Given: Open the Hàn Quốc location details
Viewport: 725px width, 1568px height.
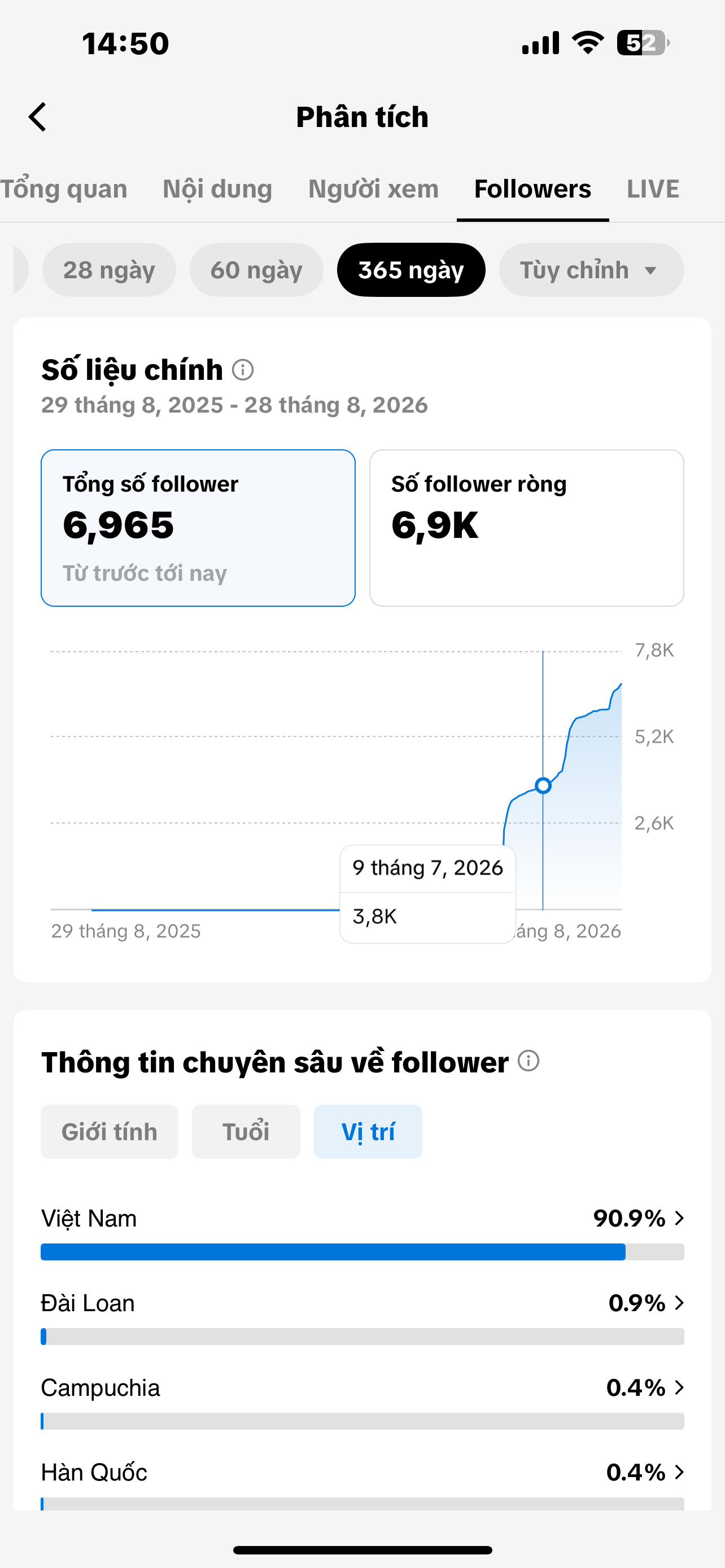Looking at the screenshot, I should tap(362, 1484).
